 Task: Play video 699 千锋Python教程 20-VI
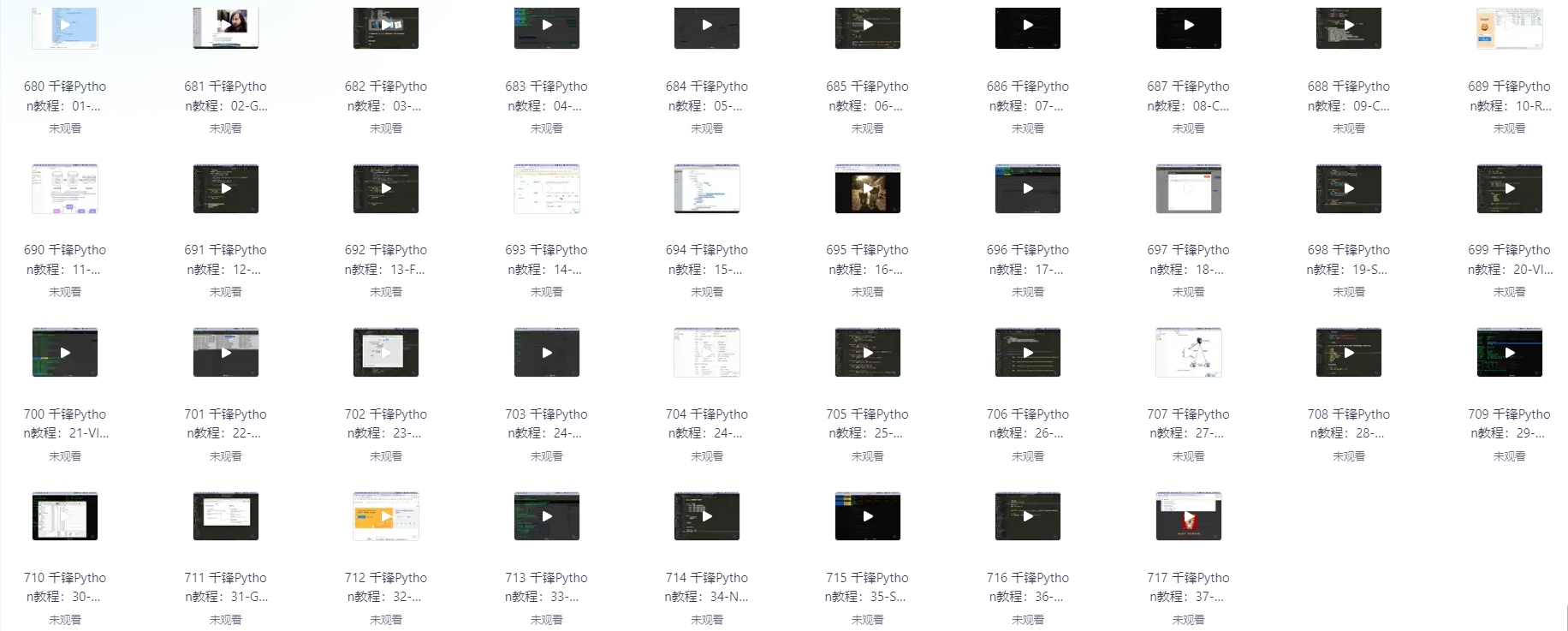point(1509,188)
